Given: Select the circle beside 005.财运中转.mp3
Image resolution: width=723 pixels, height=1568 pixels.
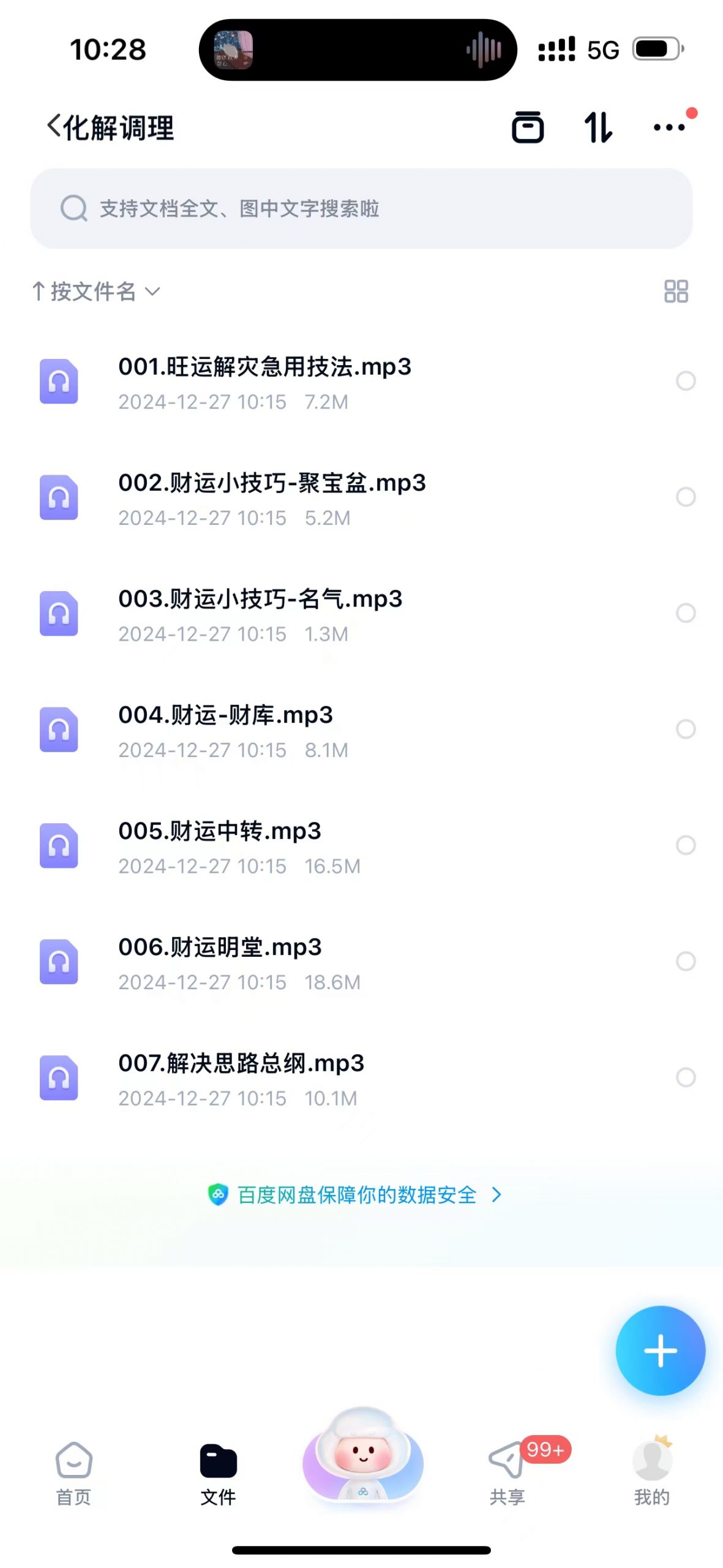Looking at the screenshot, I should point(685,845).
